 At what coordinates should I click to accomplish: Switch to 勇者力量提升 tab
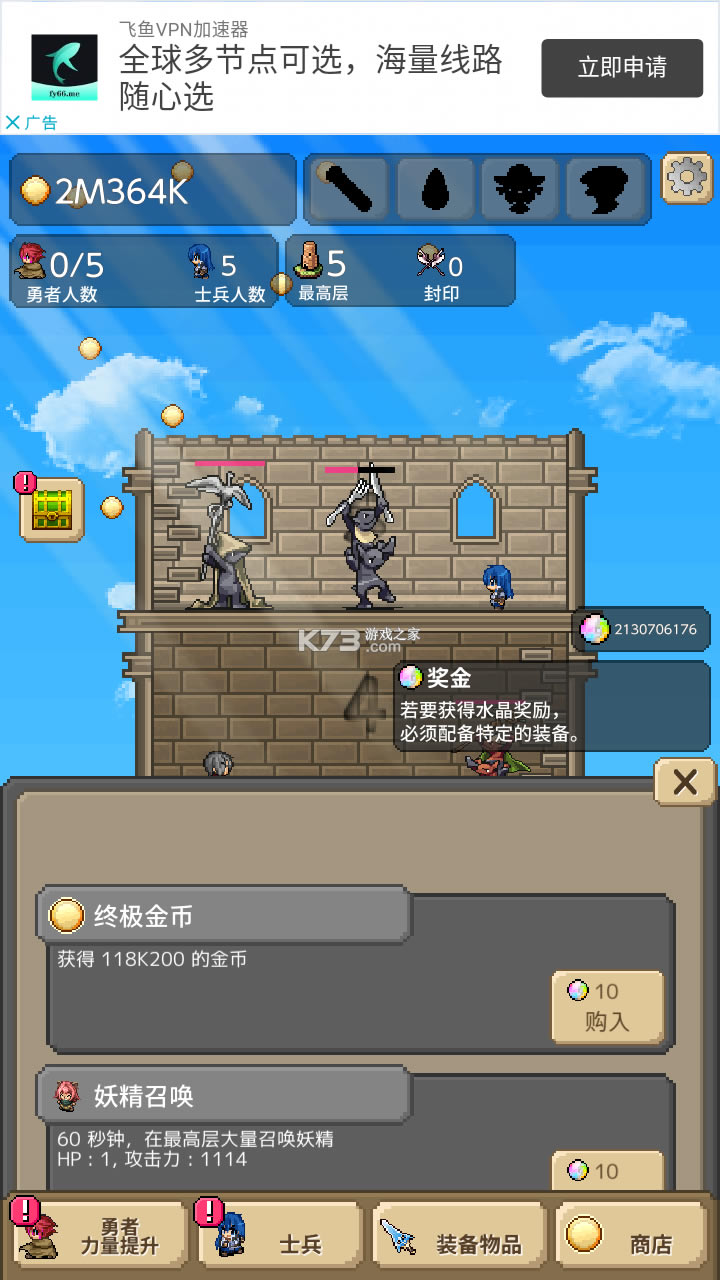[x=98, y=1236]
